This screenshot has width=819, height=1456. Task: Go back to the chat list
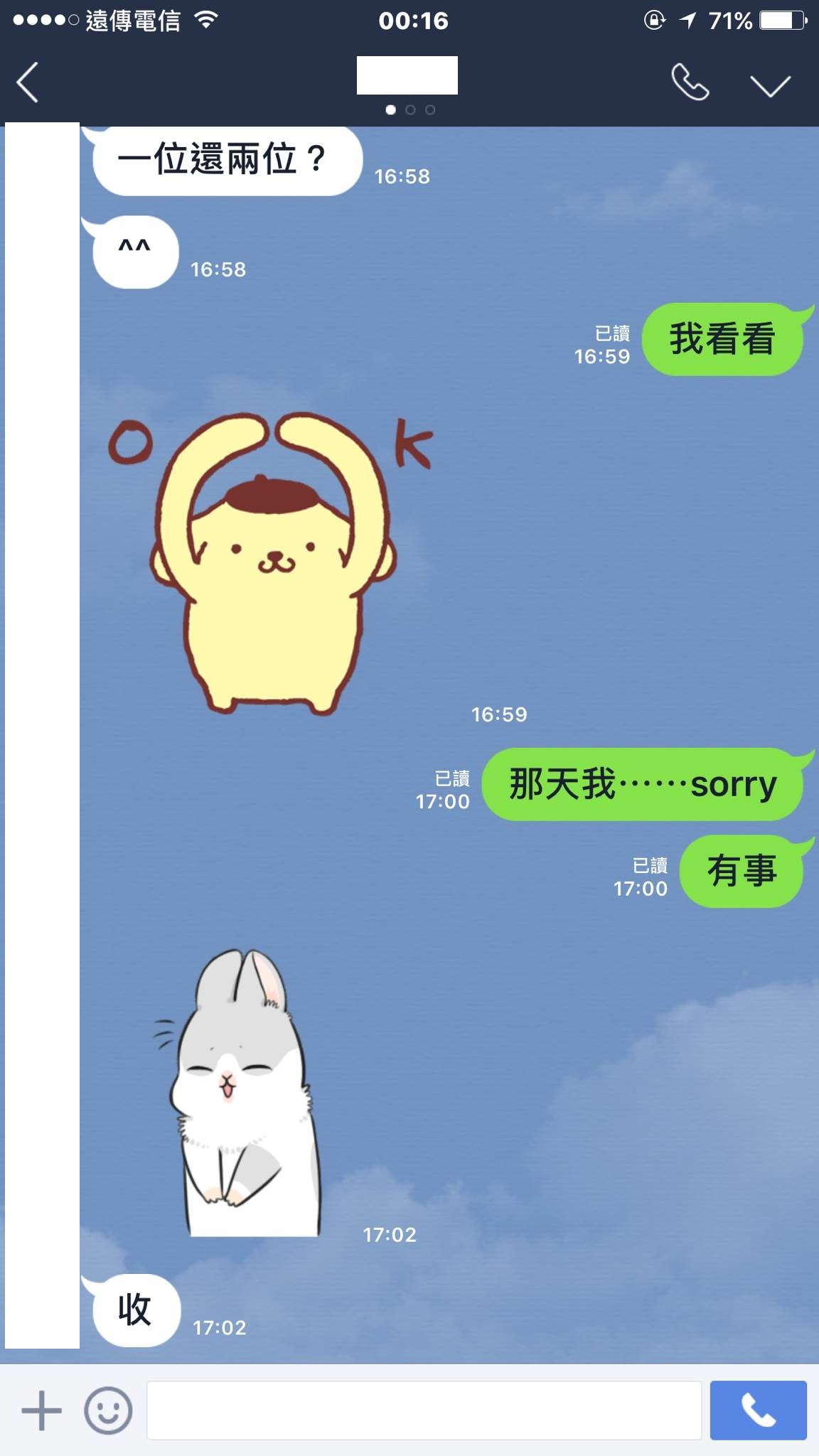click(x=28, y=83)
